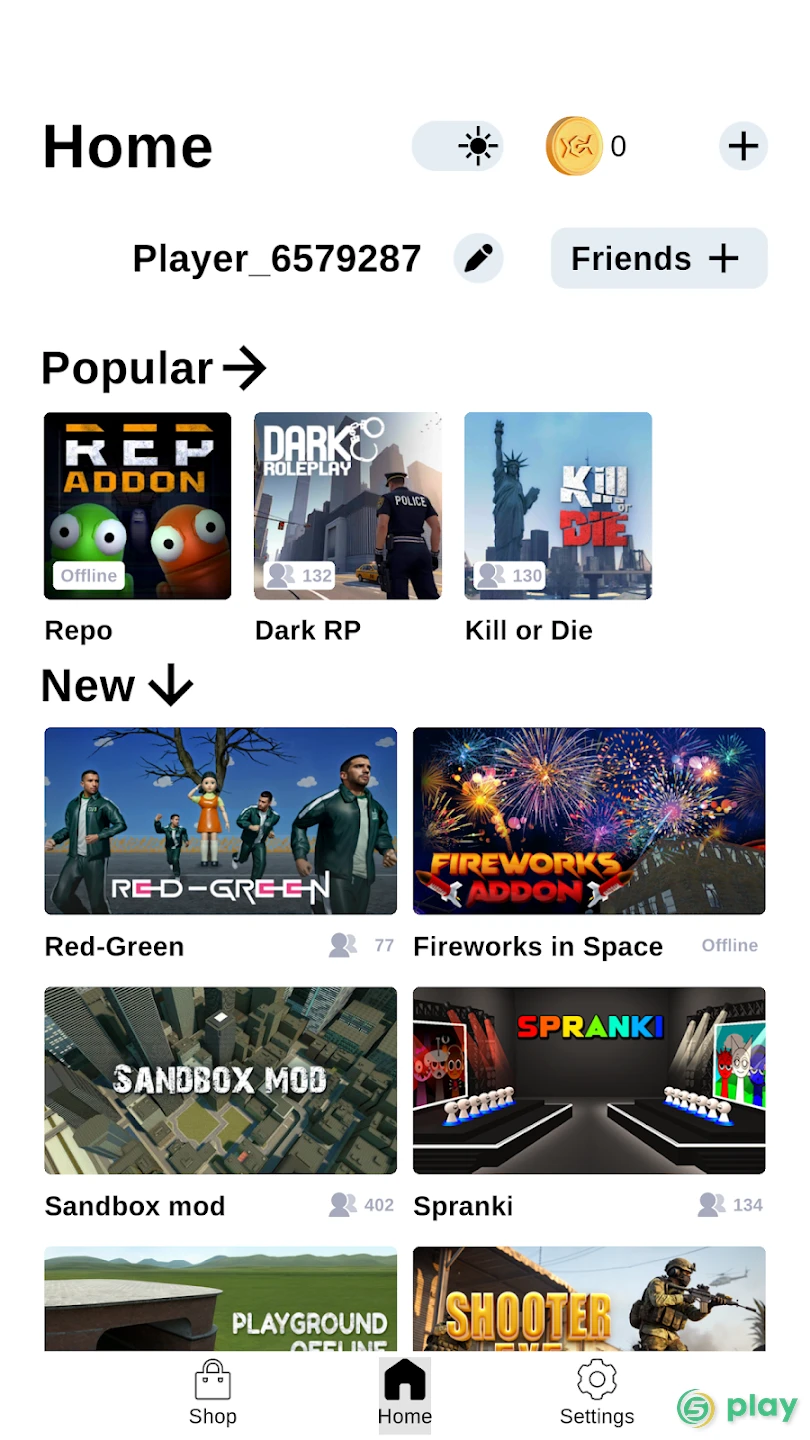
Task: Open the Friends button
Action: coord(659,258)
